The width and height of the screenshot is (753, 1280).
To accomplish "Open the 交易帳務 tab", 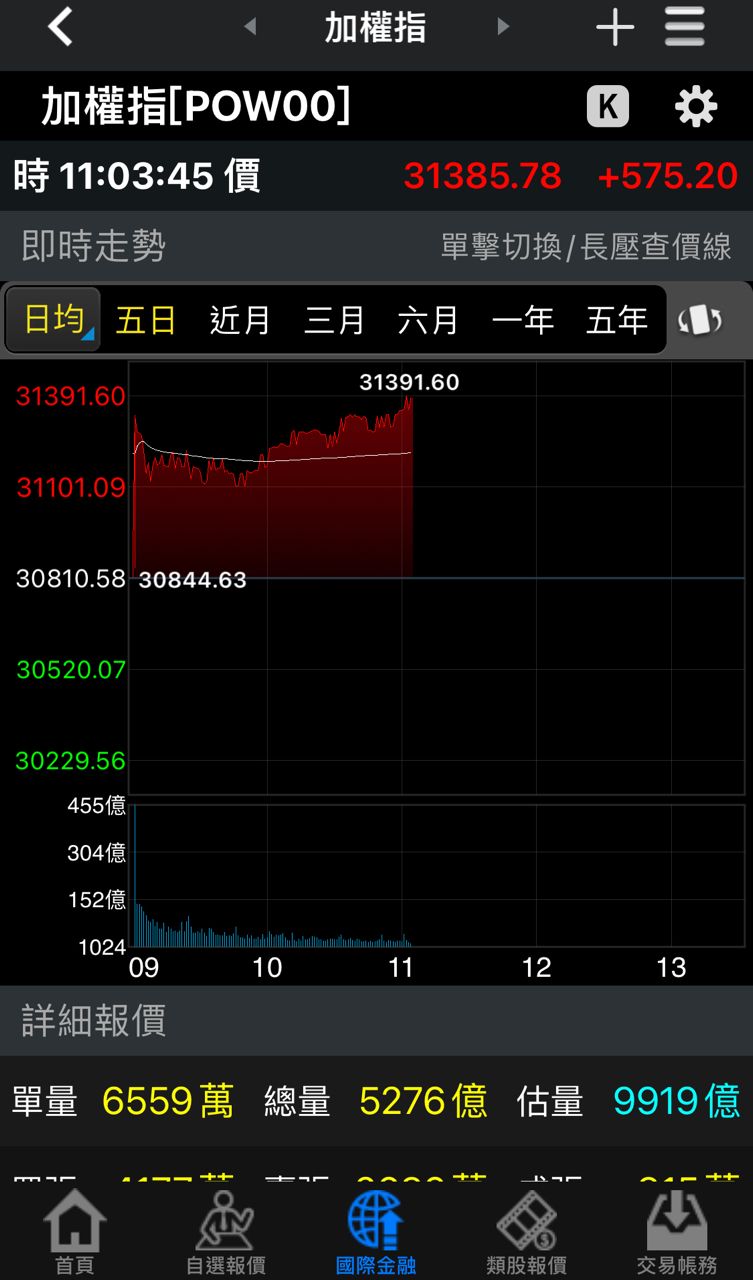I will [677, 1232].
